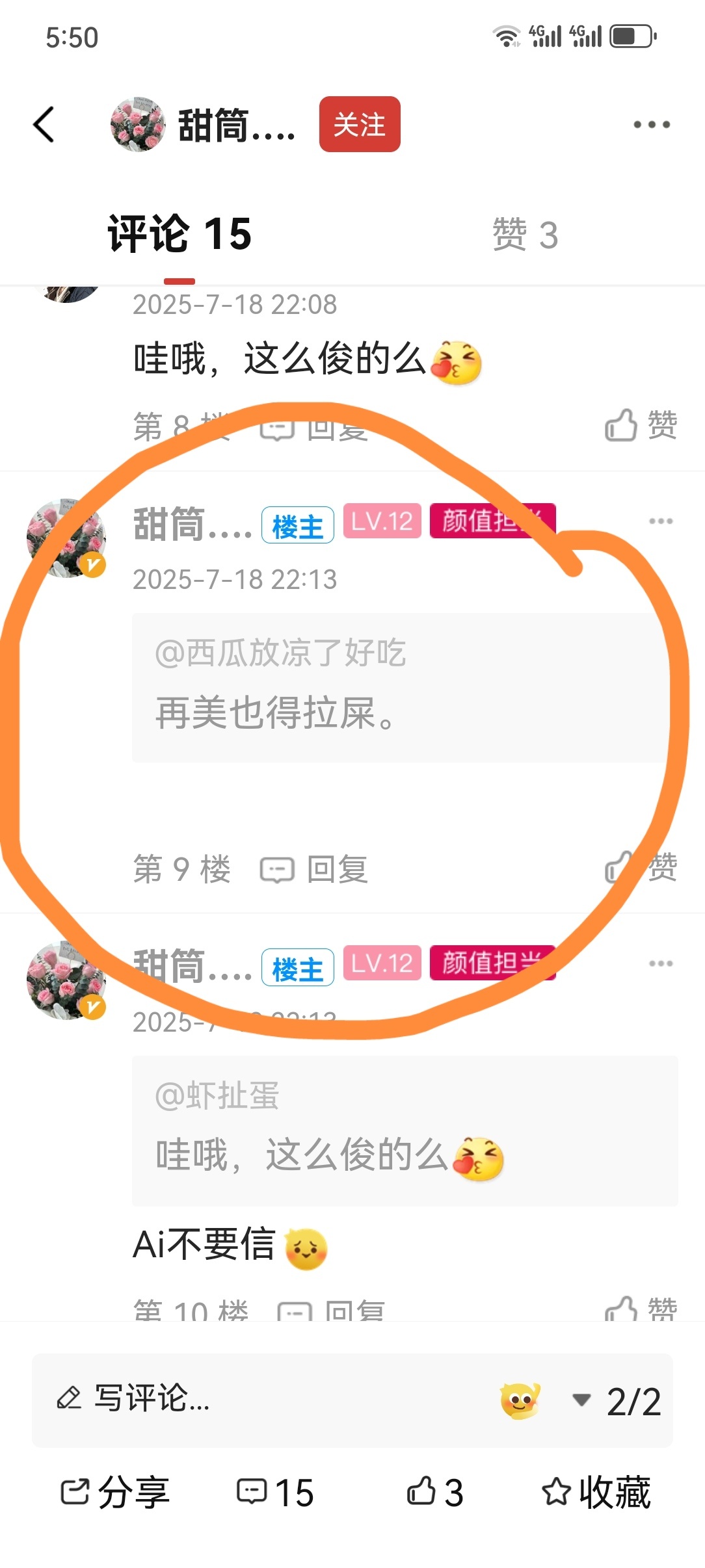Go back using the top-left arrow
The image size is (705, 1568).
pos(44,125)
